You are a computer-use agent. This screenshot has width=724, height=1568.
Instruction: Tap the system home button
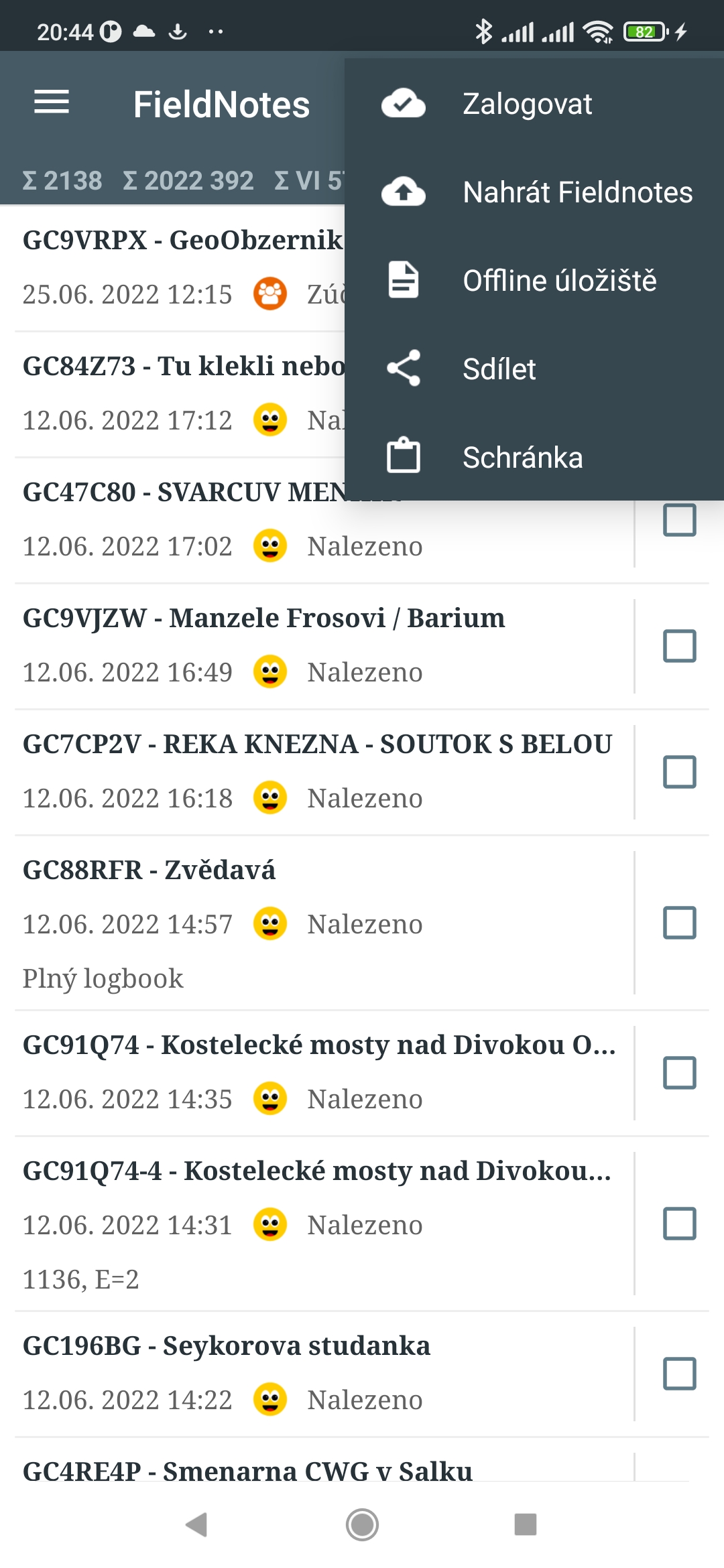click(362, 1524)
